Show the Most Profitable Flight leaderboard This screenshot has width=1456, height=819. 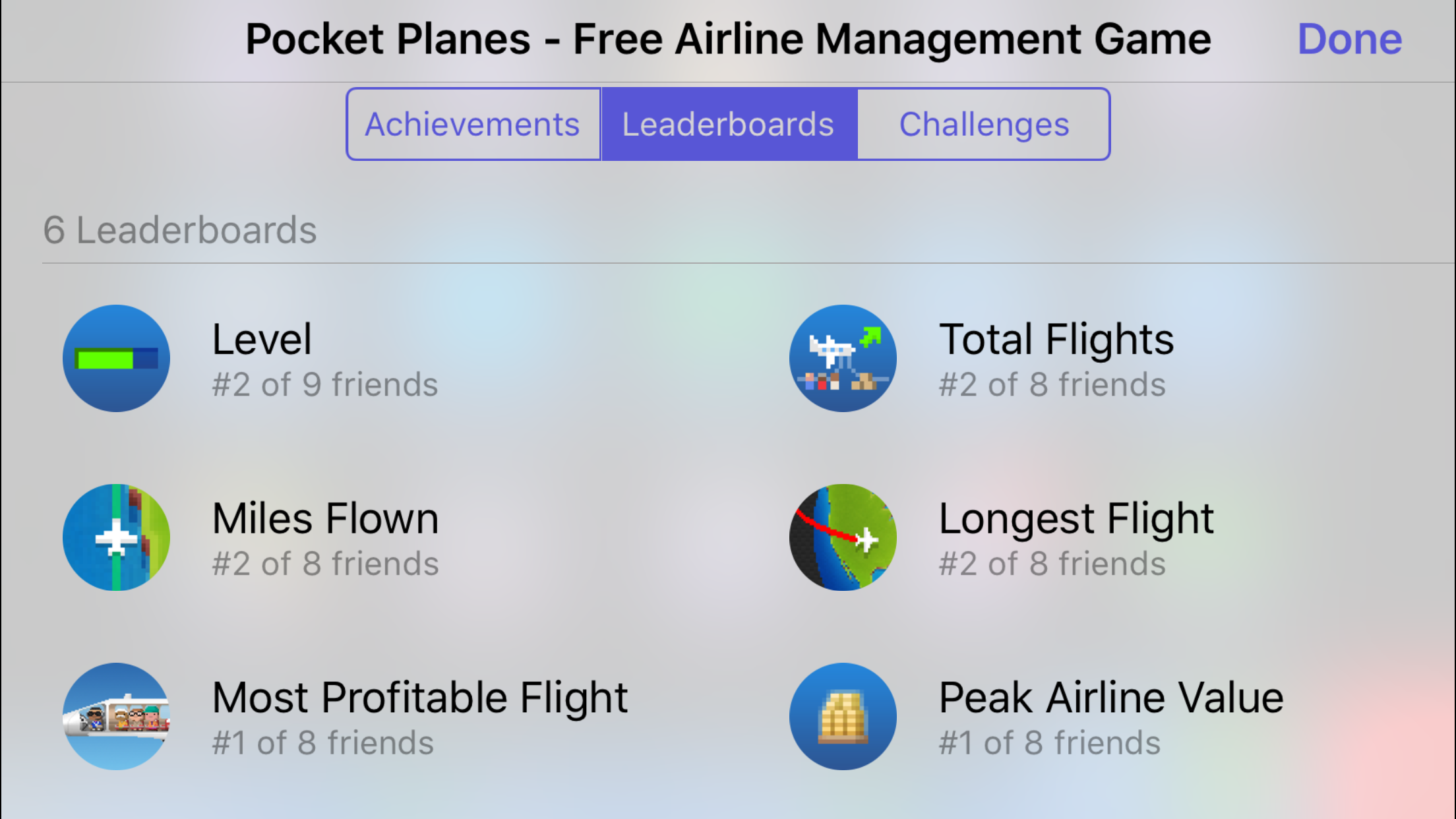(x=419, y=717)
